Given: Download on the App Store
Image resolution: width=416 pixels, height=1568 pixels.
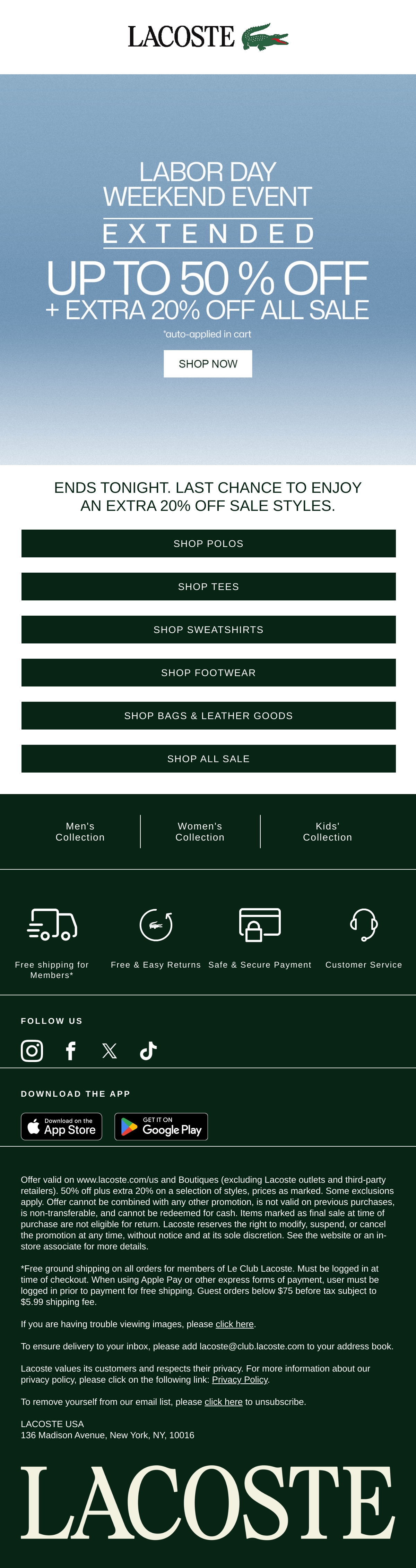Looking at the screenshot, I should click(x=61, y=1127).
